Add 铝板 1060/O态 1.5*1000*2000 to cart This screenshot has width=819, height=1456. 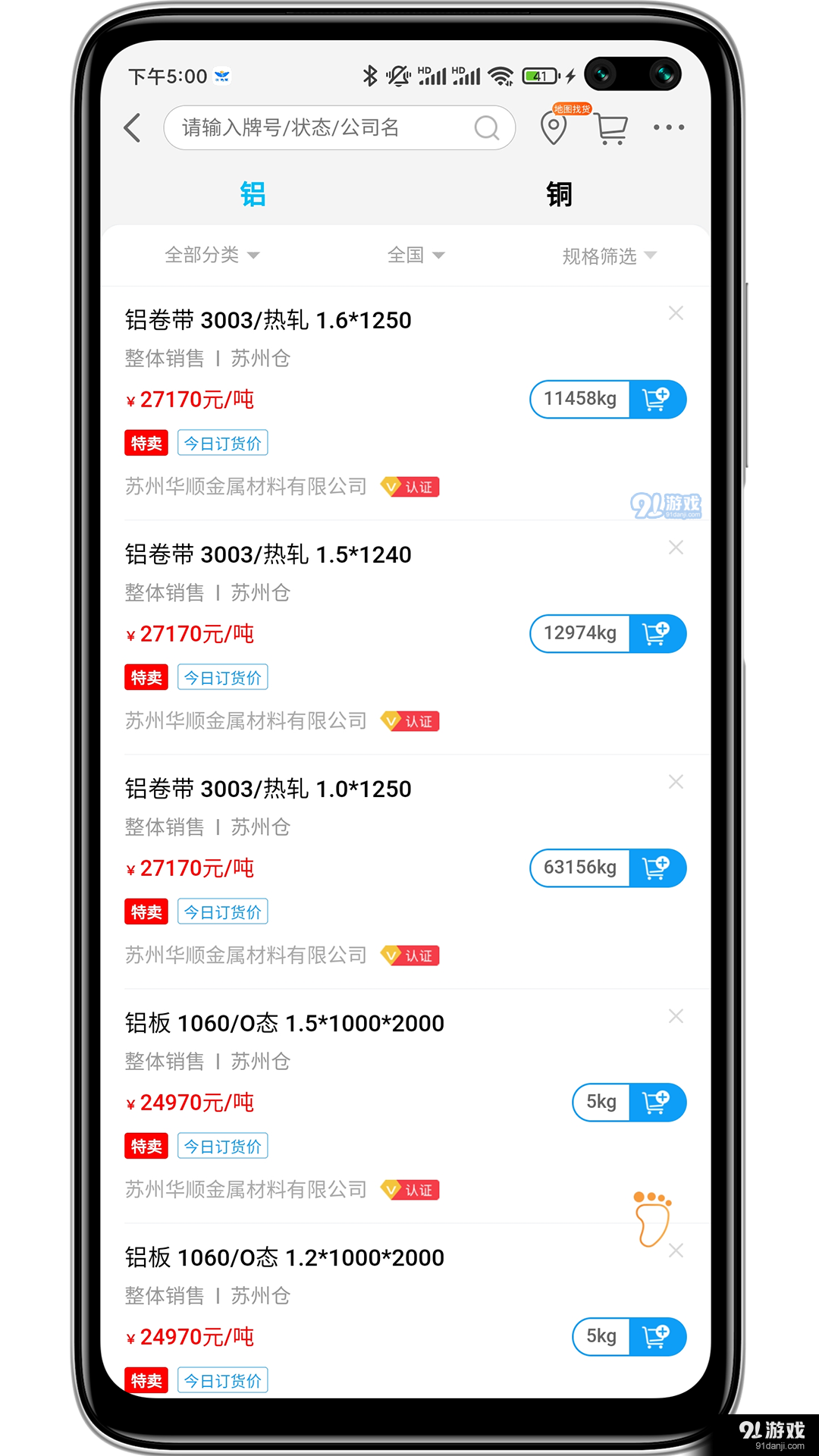655,1103
